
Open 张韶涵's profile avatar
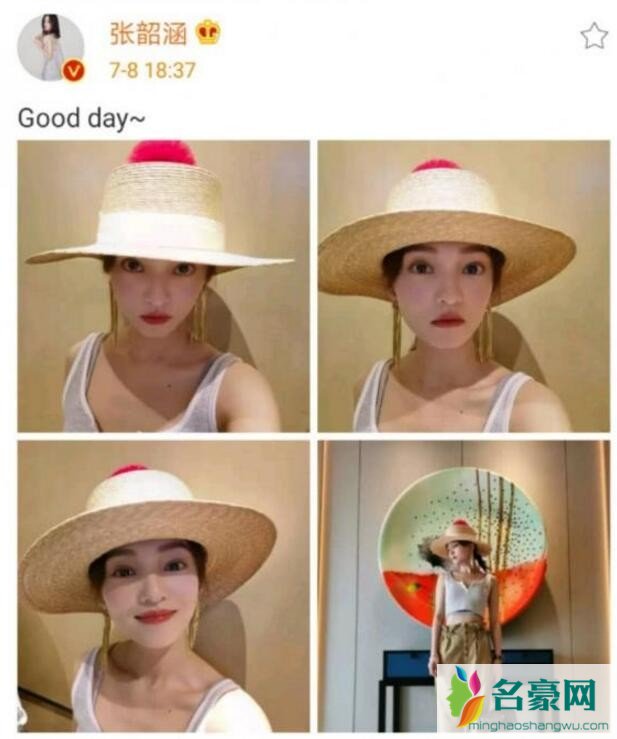coord(51,47)
